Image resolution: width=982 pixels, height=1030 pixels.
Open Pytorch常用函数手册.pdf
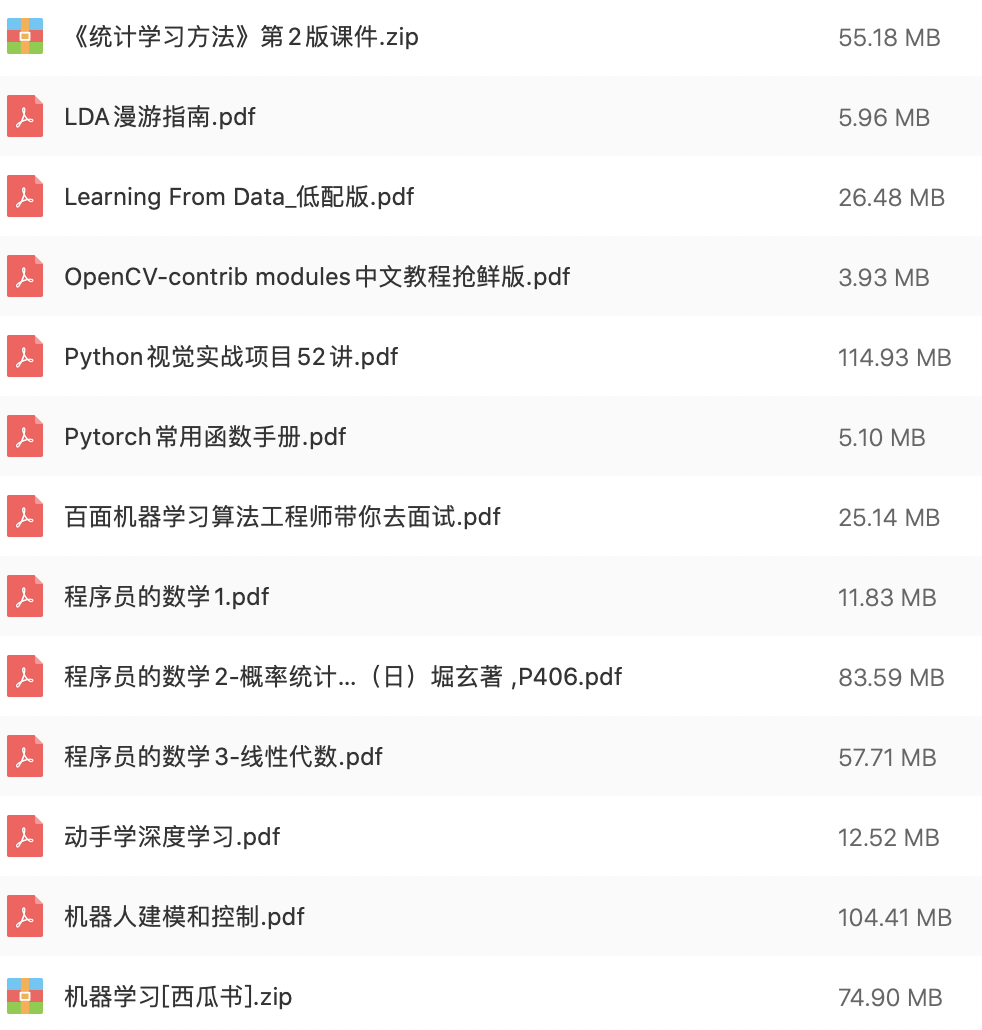(x=205, y=437)
